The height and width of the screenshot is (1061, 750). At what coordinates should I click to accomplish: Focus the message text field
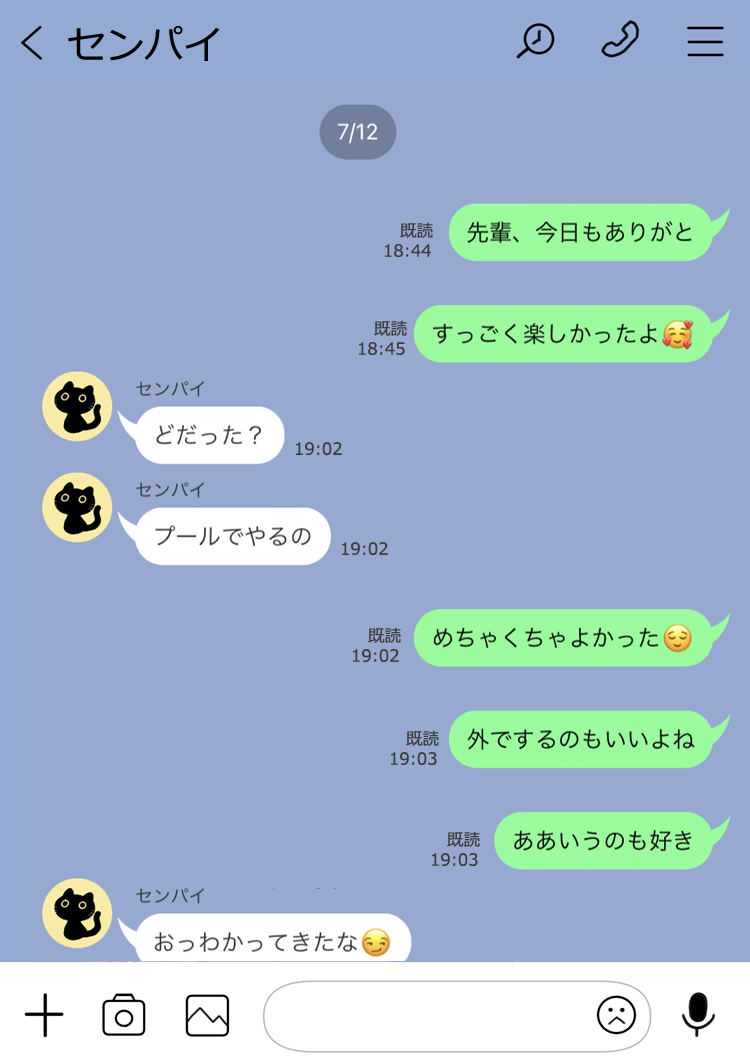click(x=425, y=1016)
